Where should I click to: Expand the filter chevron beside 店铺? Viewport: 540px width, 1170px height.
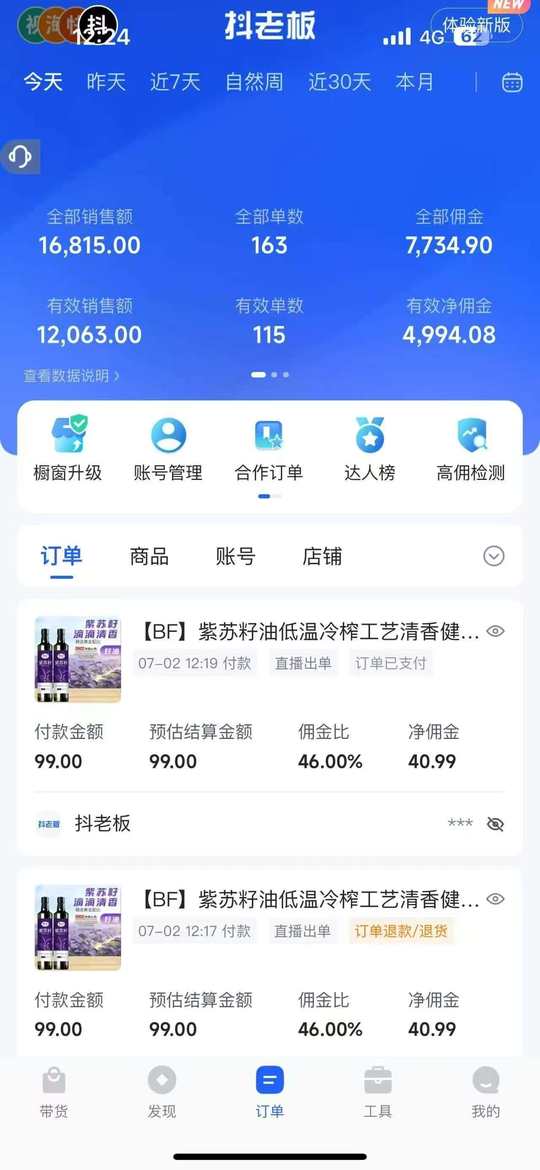click(494, 556)
